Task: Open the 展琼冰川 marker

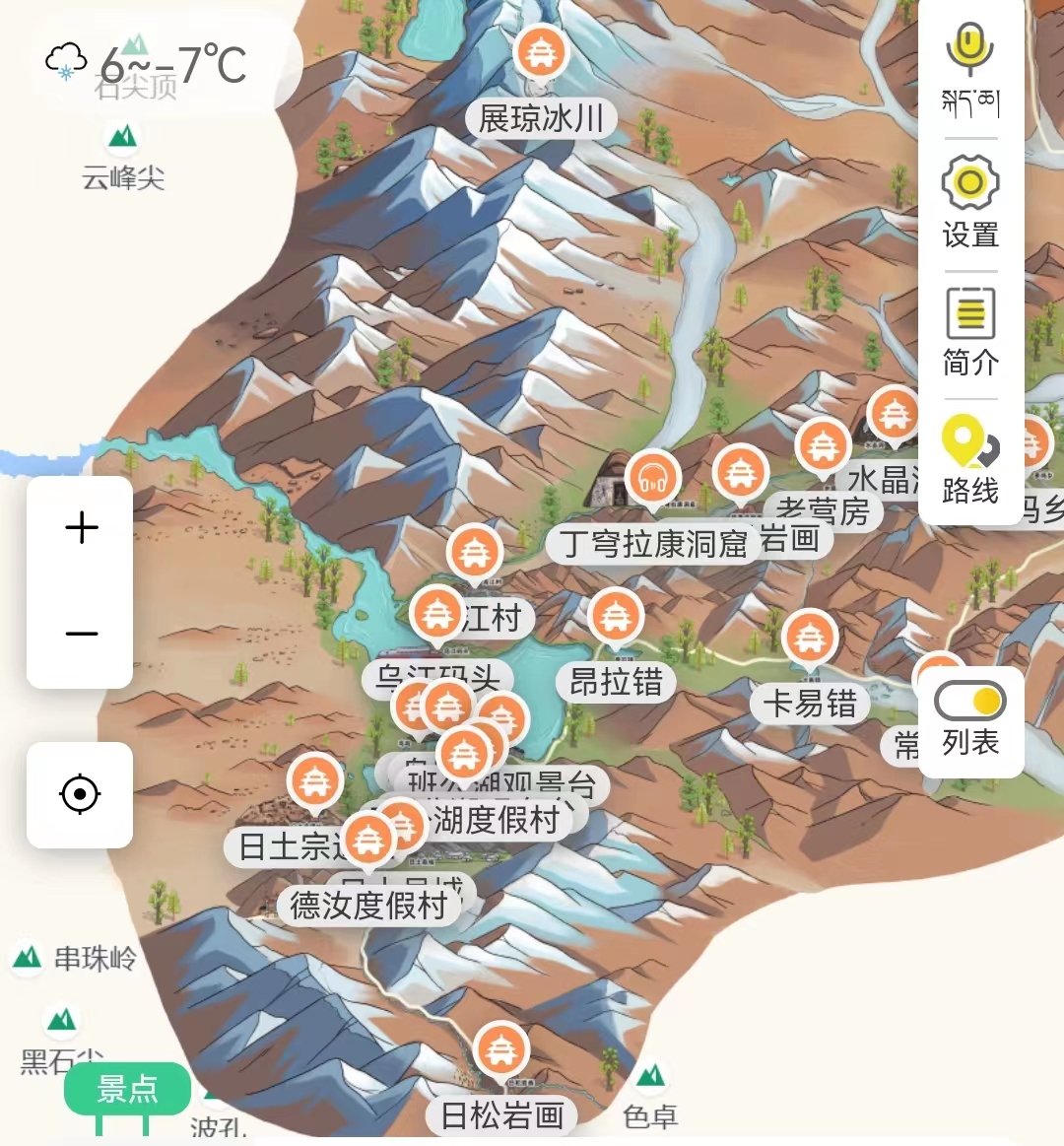Action: (541, 53)
